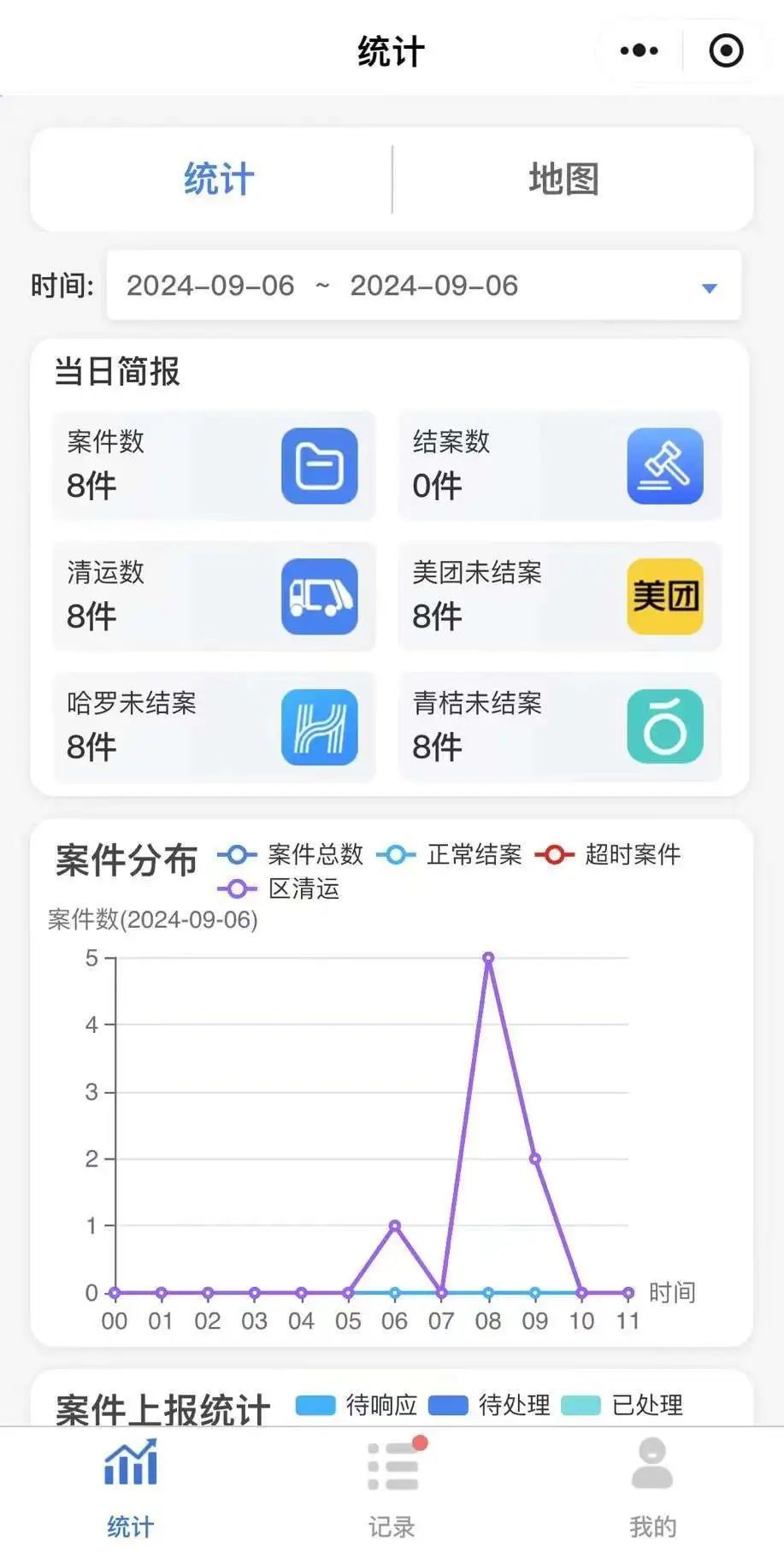Toggle the 案件总数 series in the chart legend
784x1558 pixels.
pos(292,854)
